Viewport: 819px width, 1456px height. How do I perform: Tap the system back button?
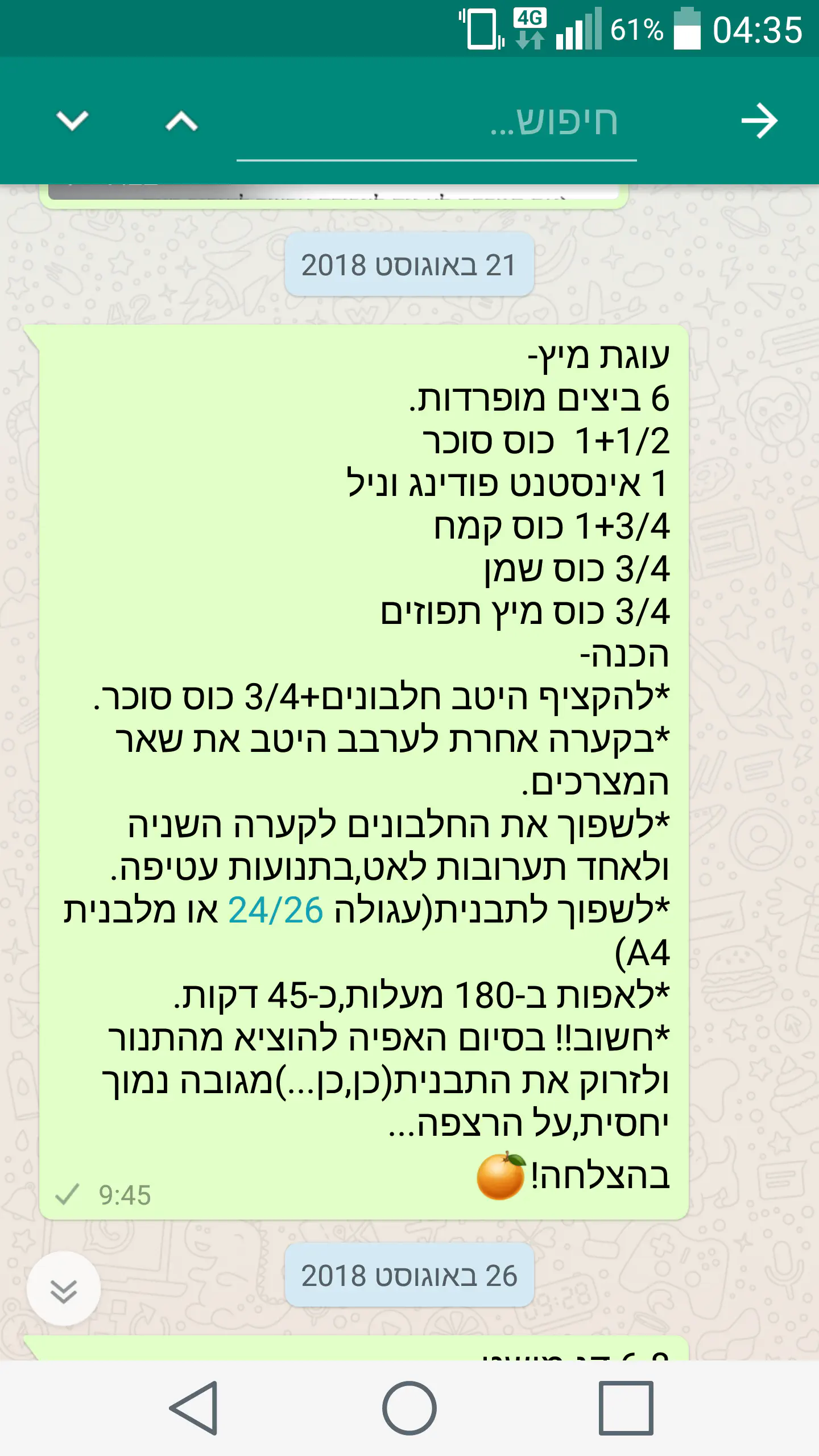point(194,1408)
